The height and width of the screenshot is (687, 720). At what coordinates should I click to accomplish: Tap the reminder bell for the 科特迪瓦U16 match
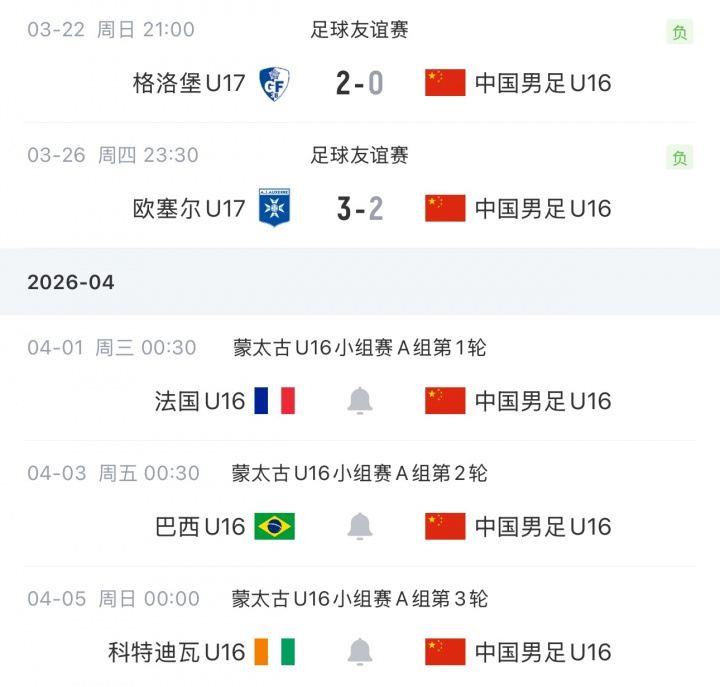coord(360,652)
